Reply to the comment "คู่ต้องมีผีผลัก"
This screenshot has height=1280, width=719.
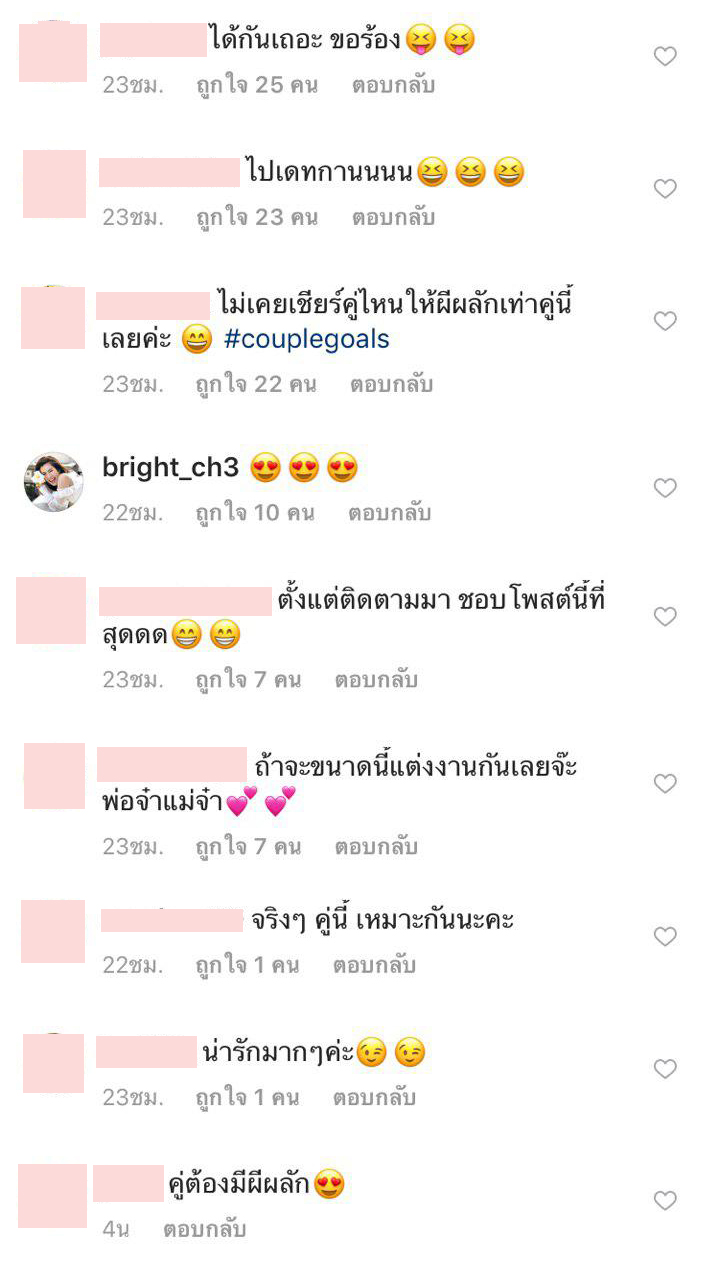pyautogui.click(x=204, y=1229)
